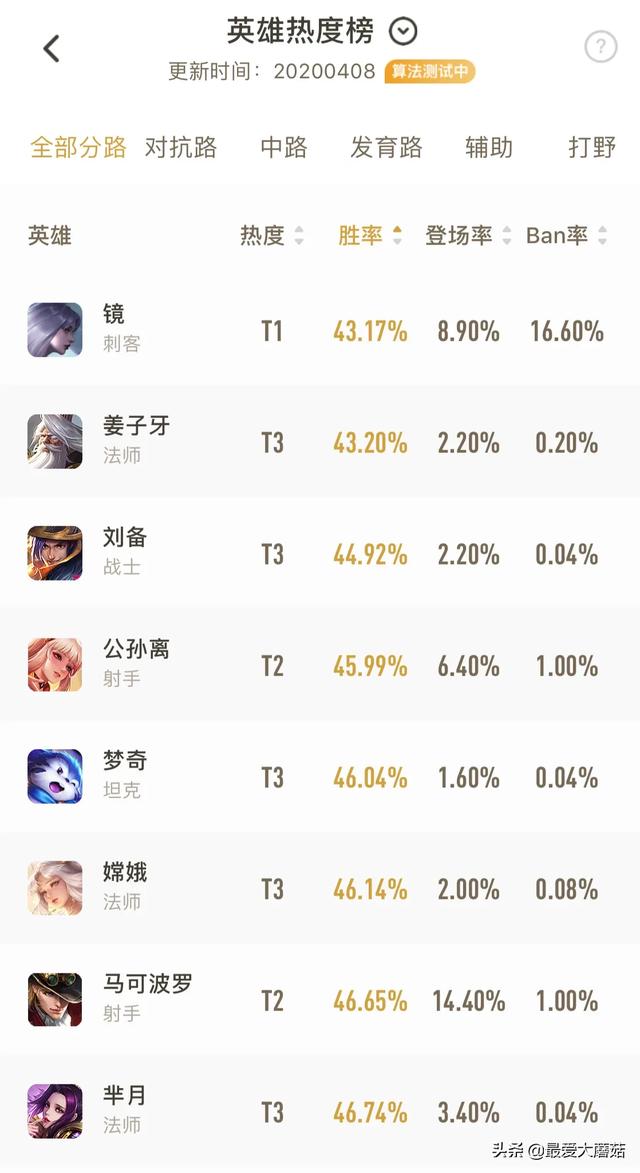640x1173 pixels.
Task: Switch to the 发育路 tab
Action: [x=387, y=148]
